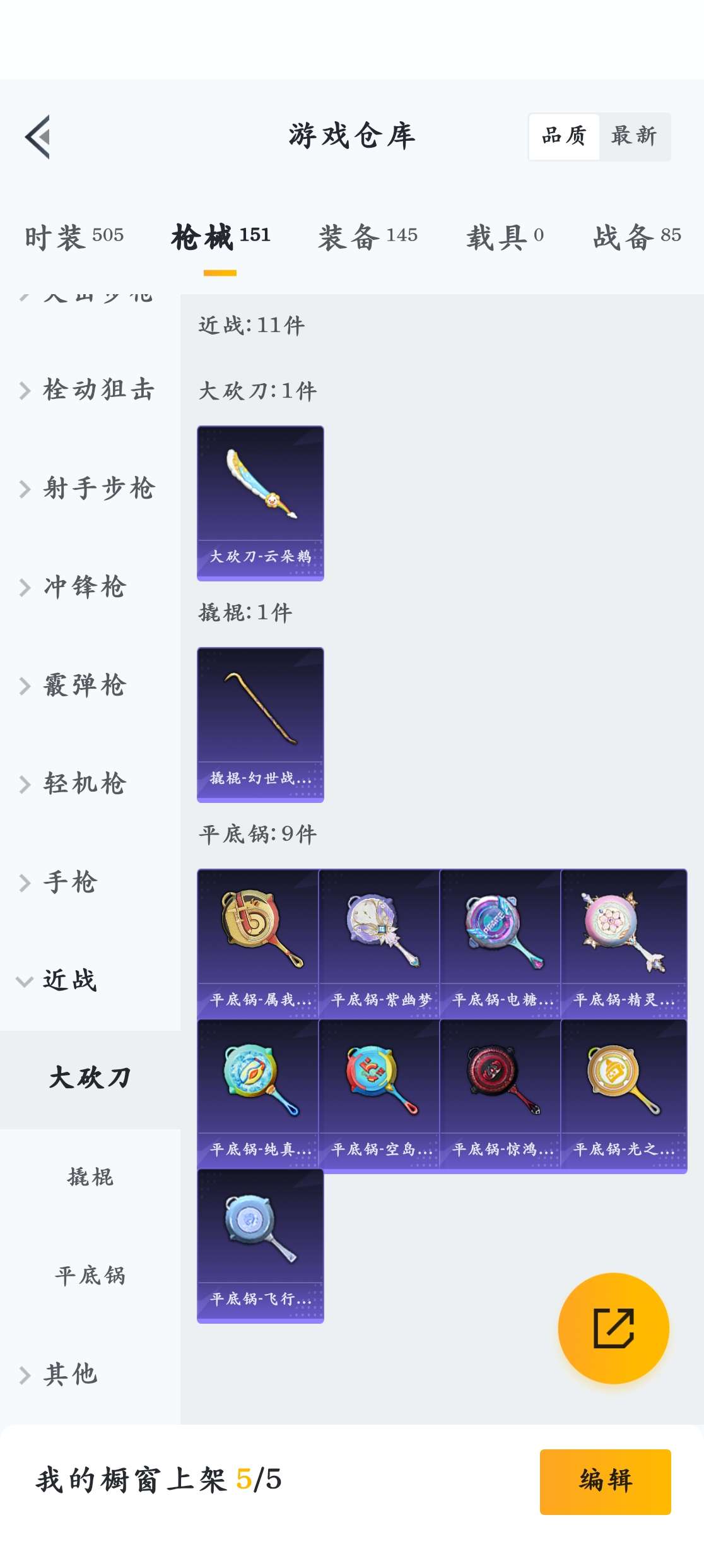
Task: Switch to the 时装 tab
Action: tap(74, 237)
